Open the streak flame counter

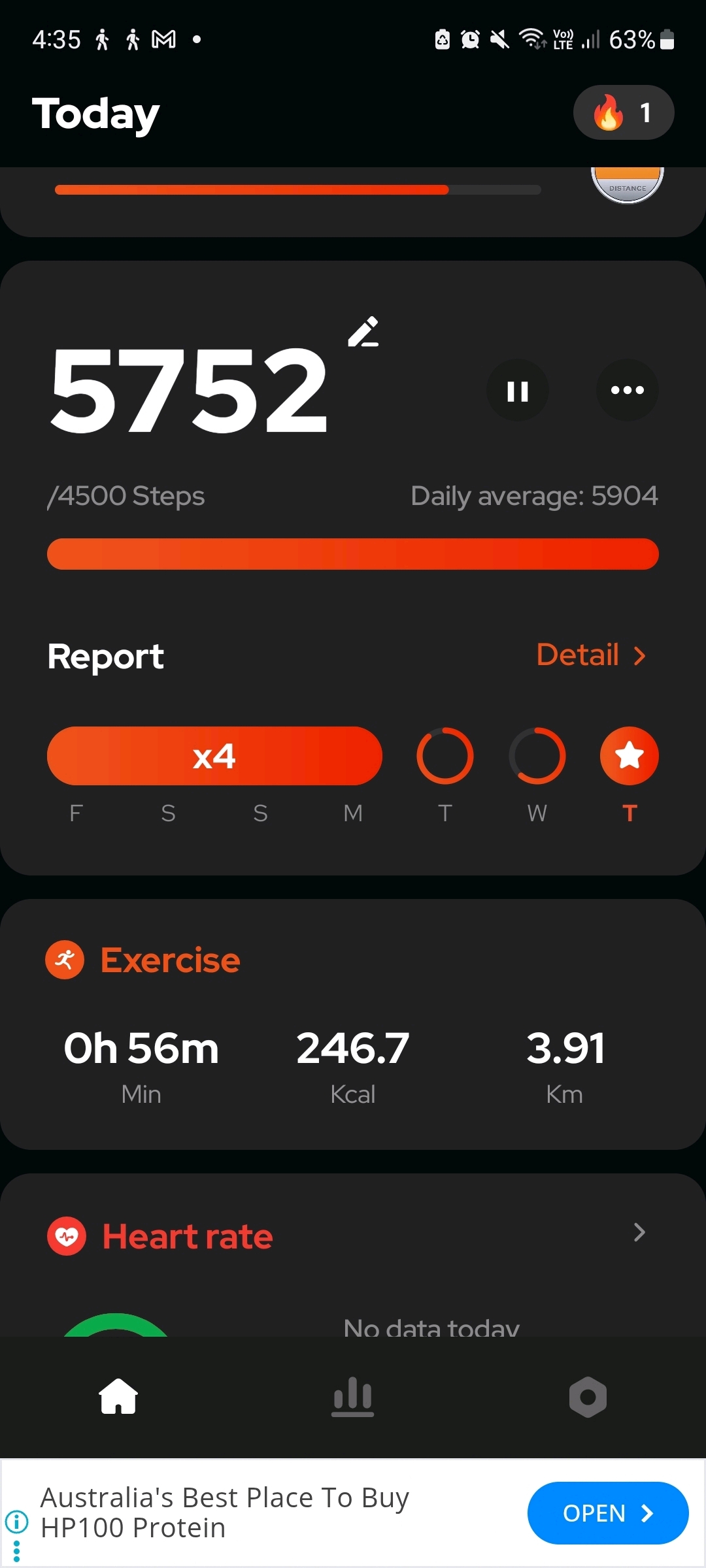click(x=623, y=113)
